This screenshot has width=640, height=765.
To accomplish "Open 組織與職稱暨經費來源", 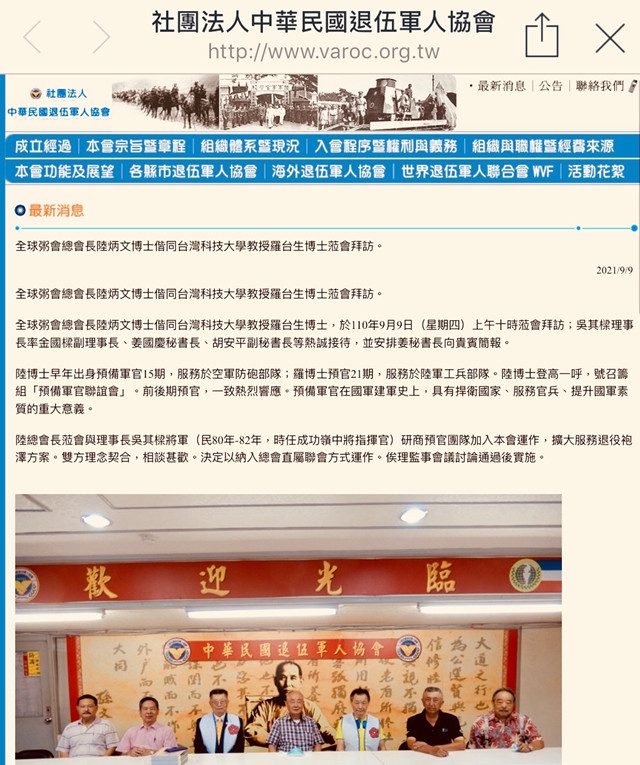I will pos(543,146).
